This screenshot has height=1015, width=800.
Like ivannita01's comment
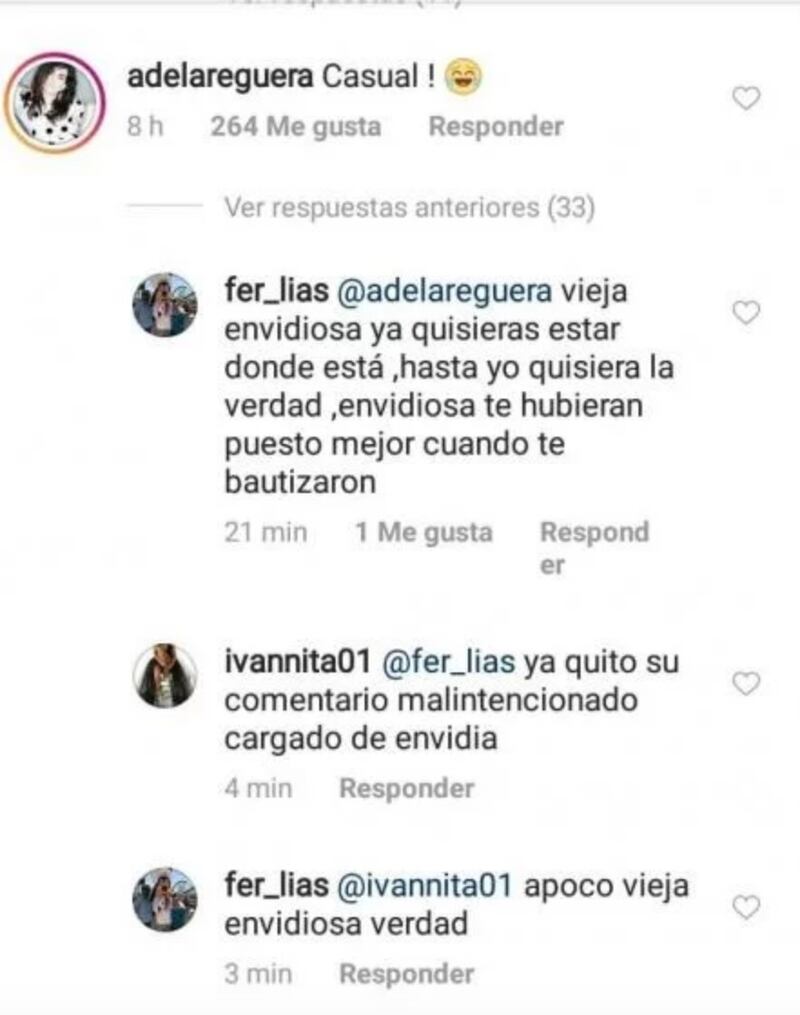[747, 683]
